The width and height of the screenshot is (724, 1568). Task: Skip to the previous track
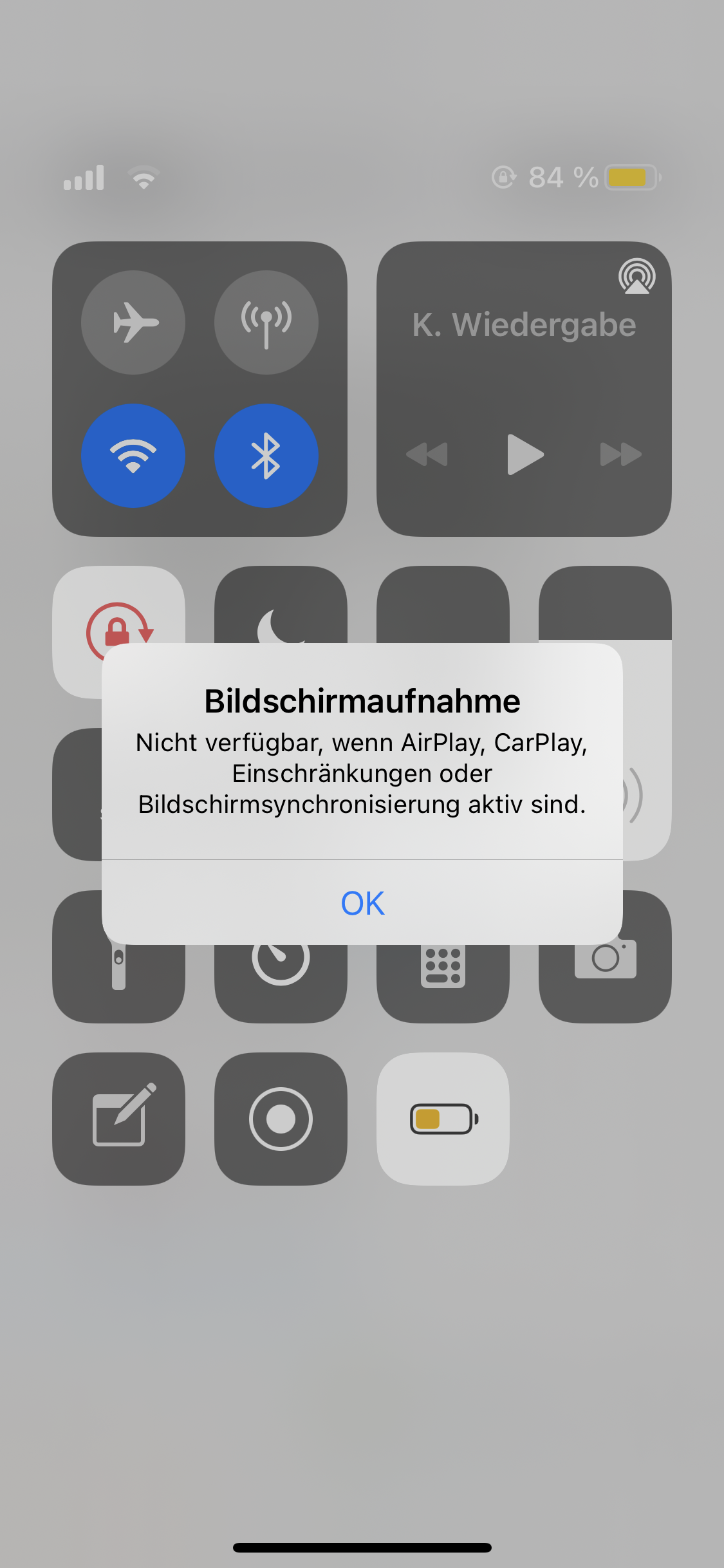(x=427, y=454)
